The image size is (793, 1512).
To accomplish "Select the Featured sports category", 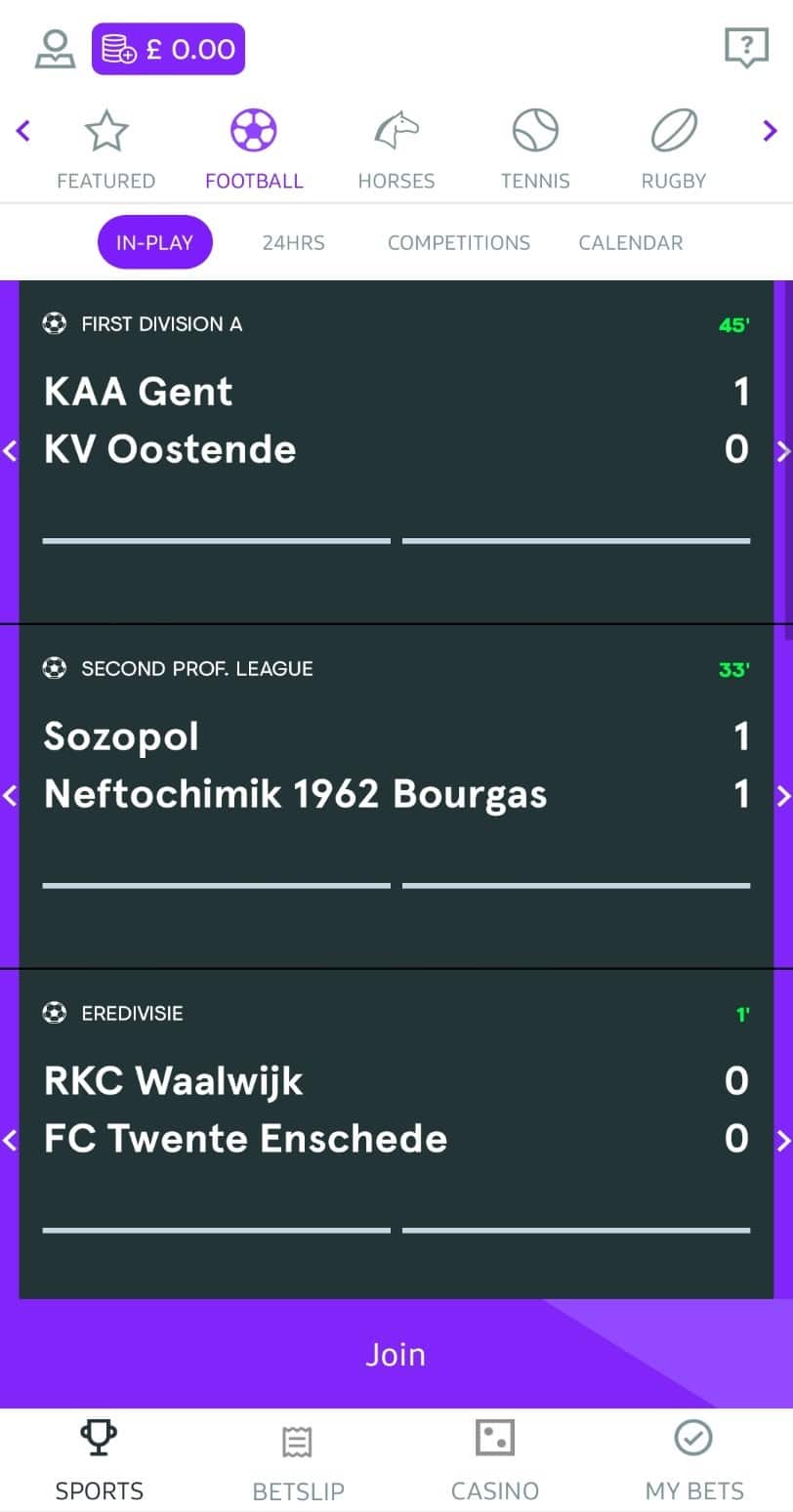I will pyautogui.click(x=106, y=150).
